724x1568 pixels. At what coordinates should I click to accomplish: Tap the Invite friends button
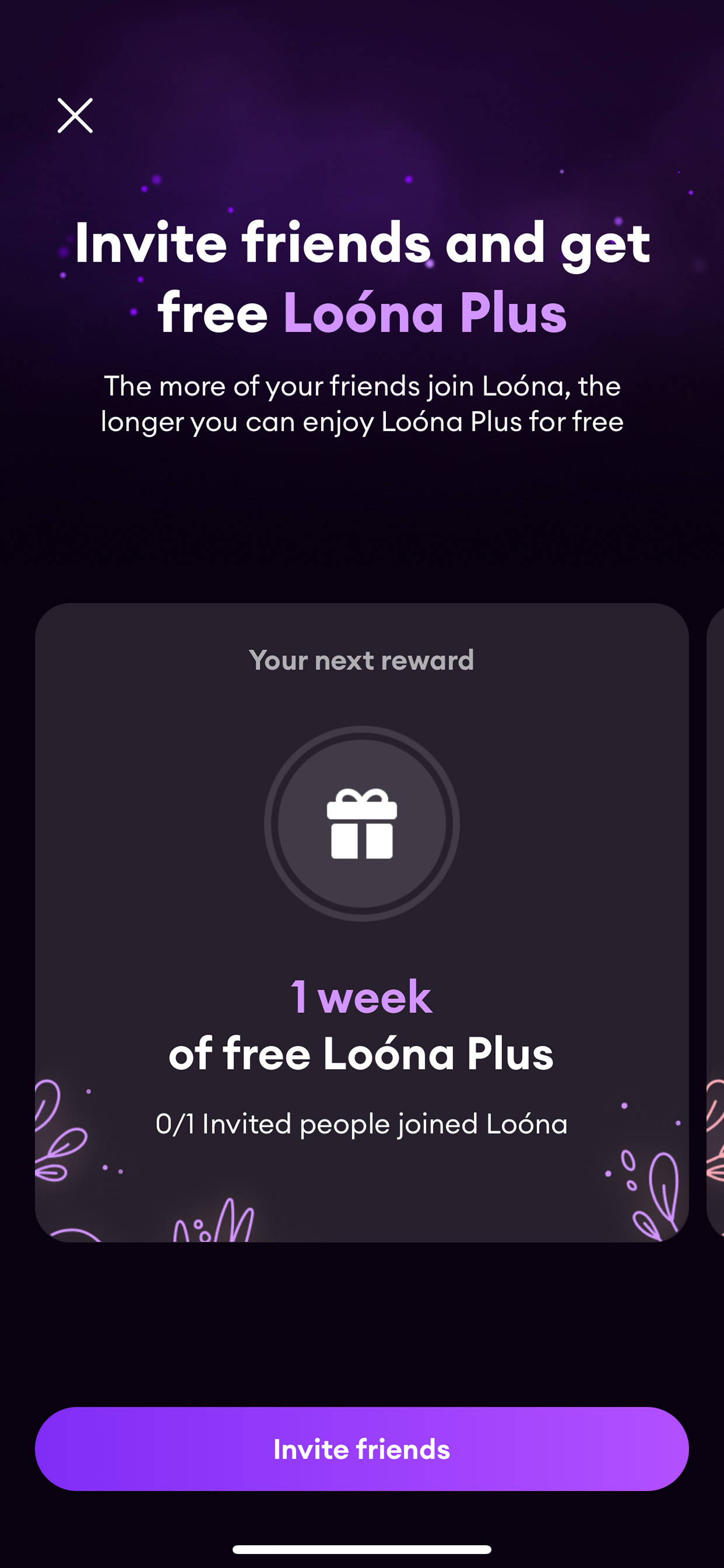point(361,1448)
